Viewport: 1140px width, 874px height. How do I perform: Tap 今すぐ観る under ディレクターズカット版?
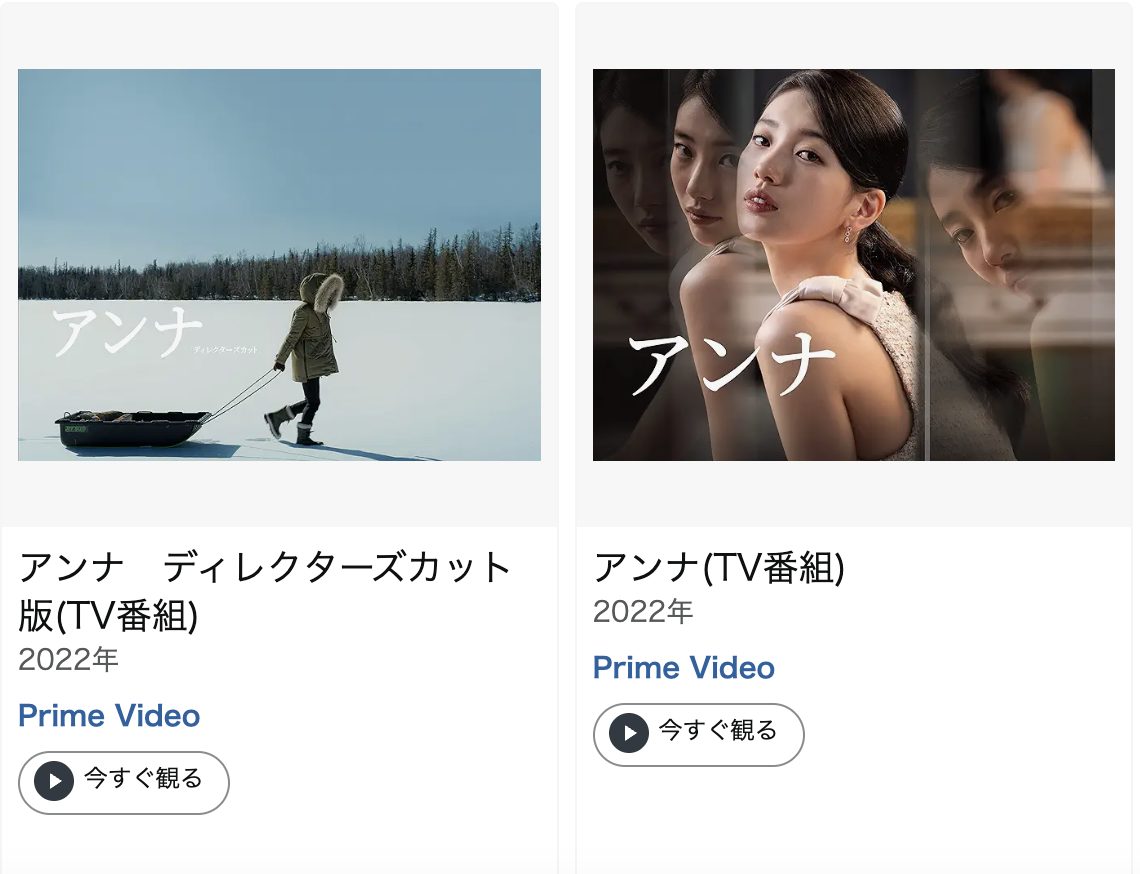(124, 782)
